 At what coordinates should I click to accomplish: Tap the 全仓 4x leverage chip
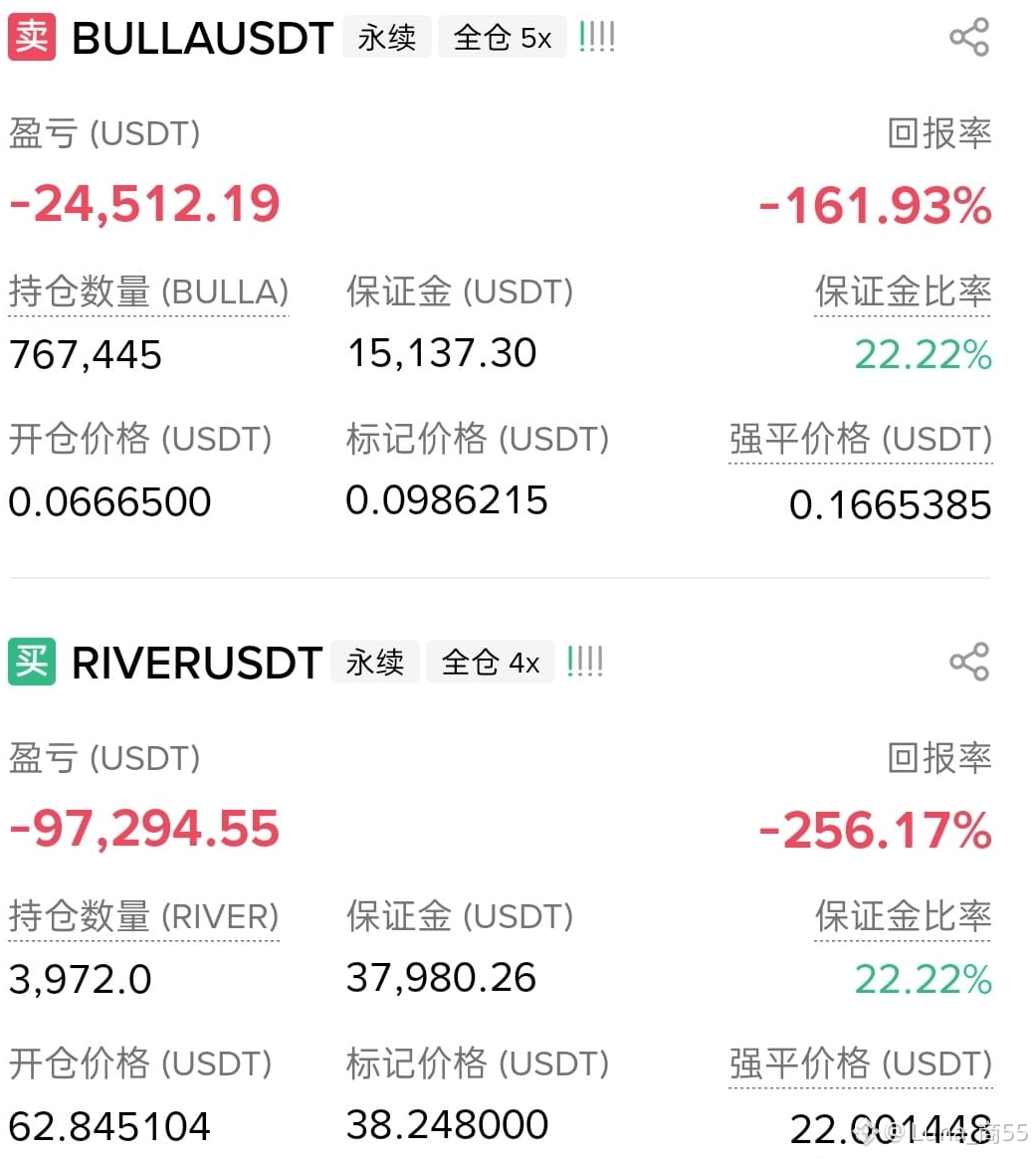tap(490, 662)
